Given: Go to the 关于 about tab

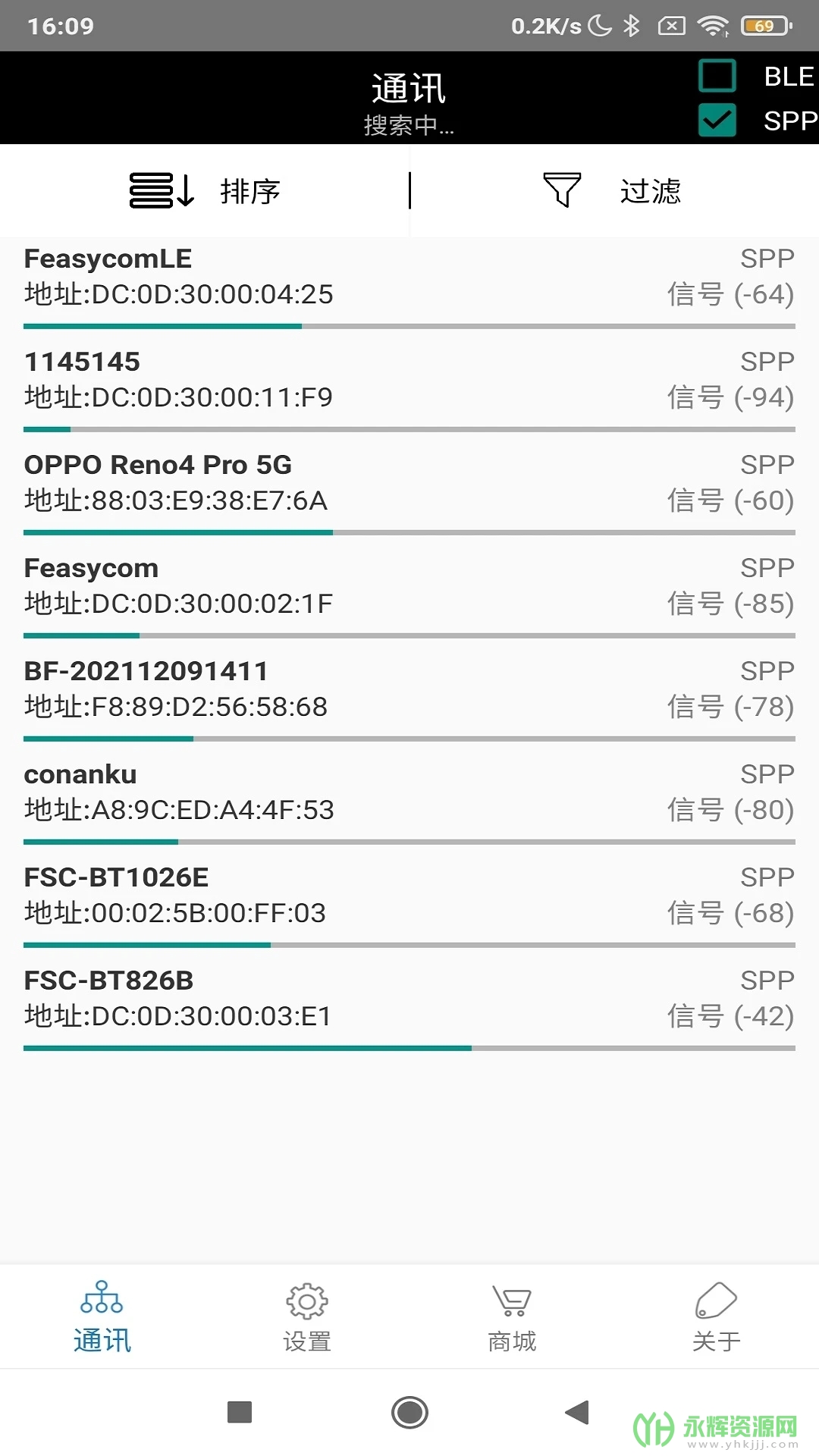Looking at the screenshot, I should click(x=716, y=1317).
